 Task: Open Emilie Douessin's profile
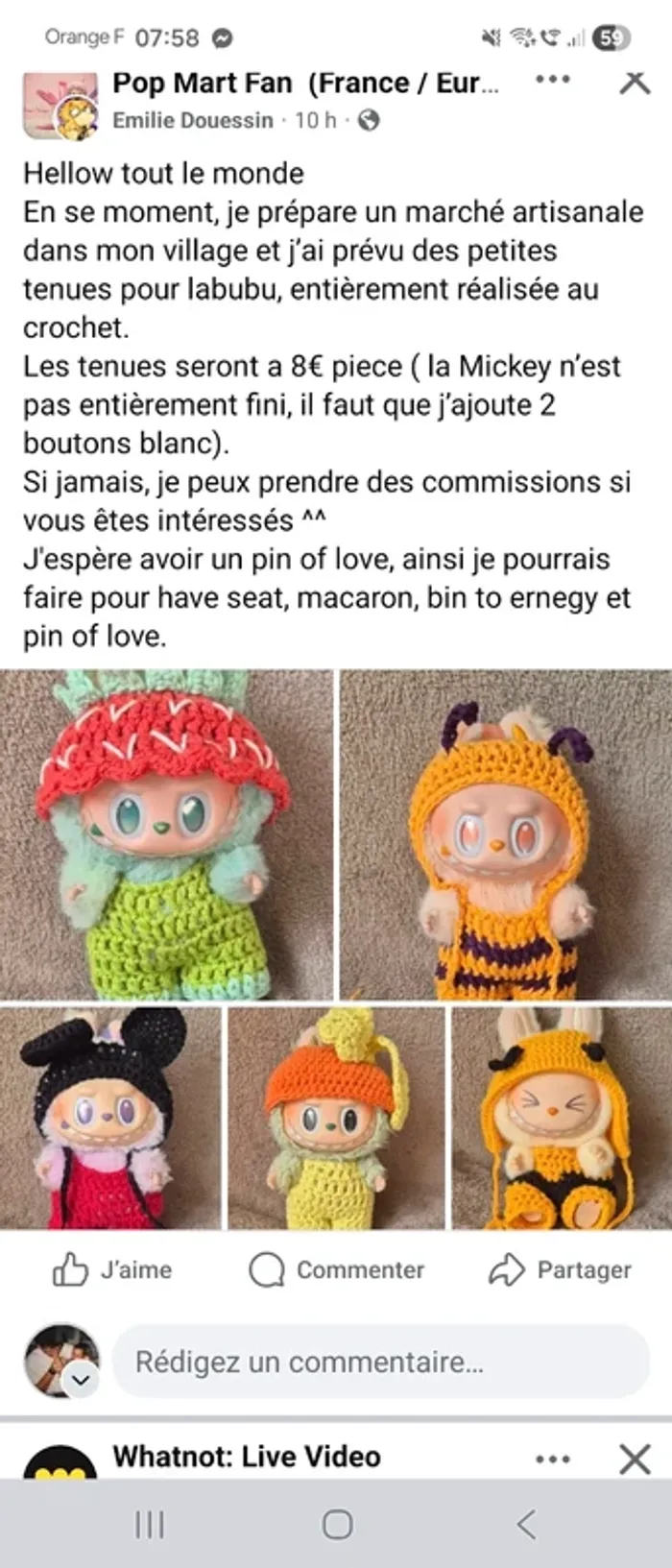(192, 120)
